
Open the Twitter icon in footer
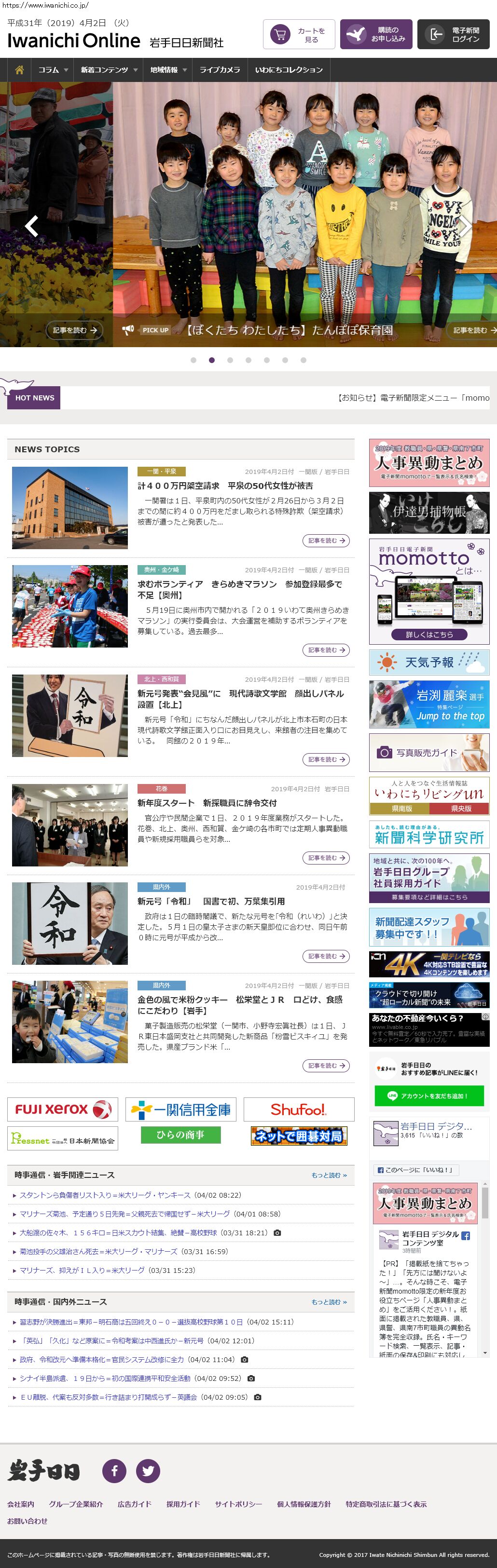(x=148, y=1471)
